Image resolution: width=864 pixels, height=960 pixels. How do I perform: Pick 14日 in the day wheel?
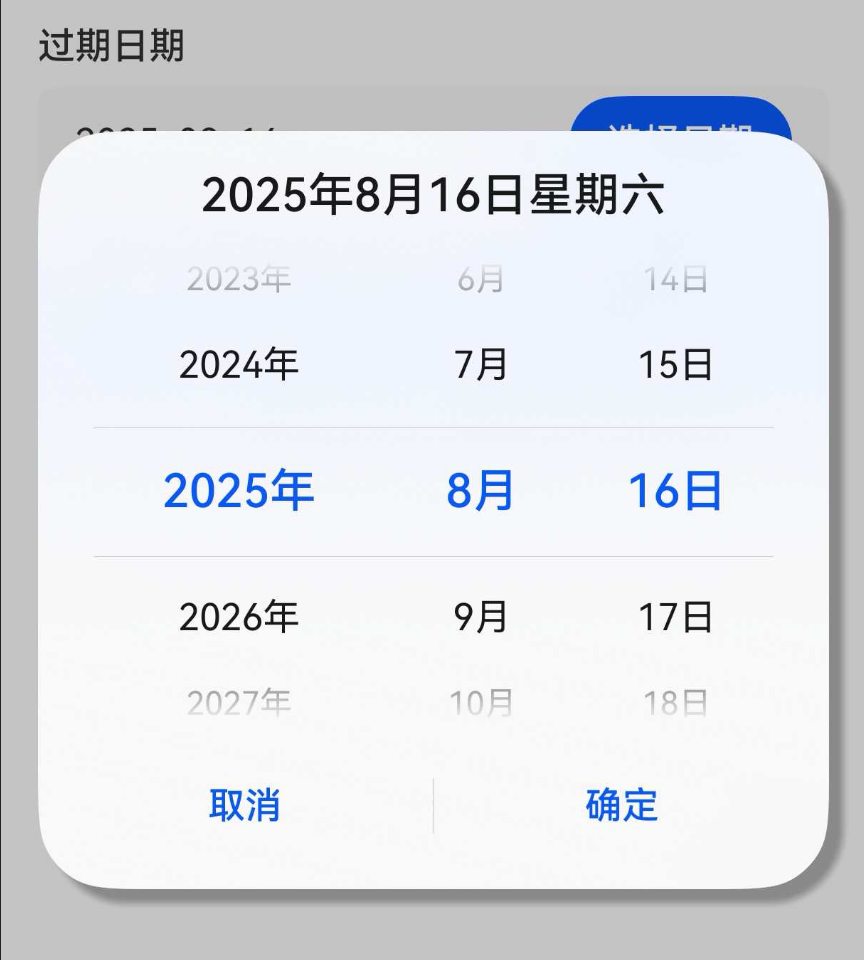pyautogui.click(x=675, y=280)
